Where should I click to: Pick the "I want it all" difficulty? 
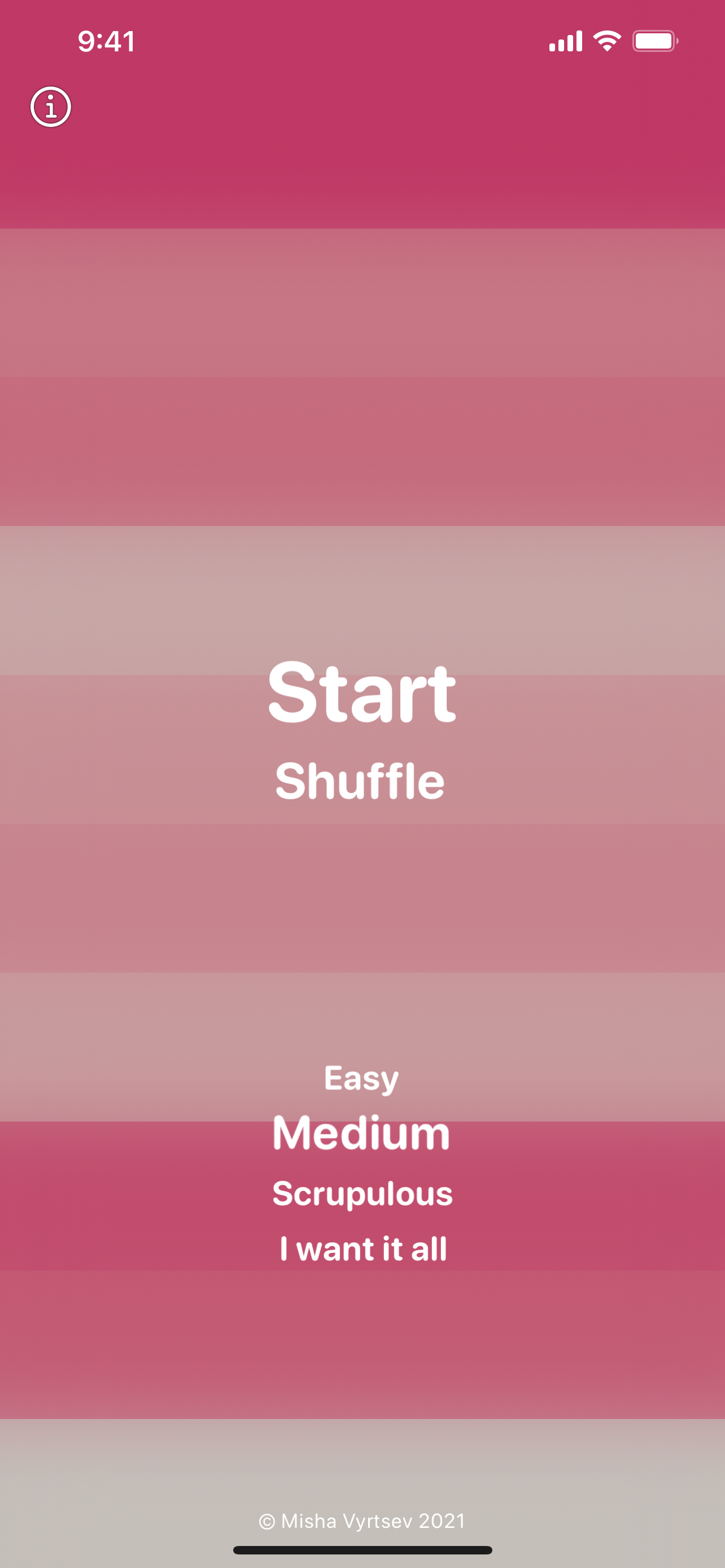[362, 1249]
